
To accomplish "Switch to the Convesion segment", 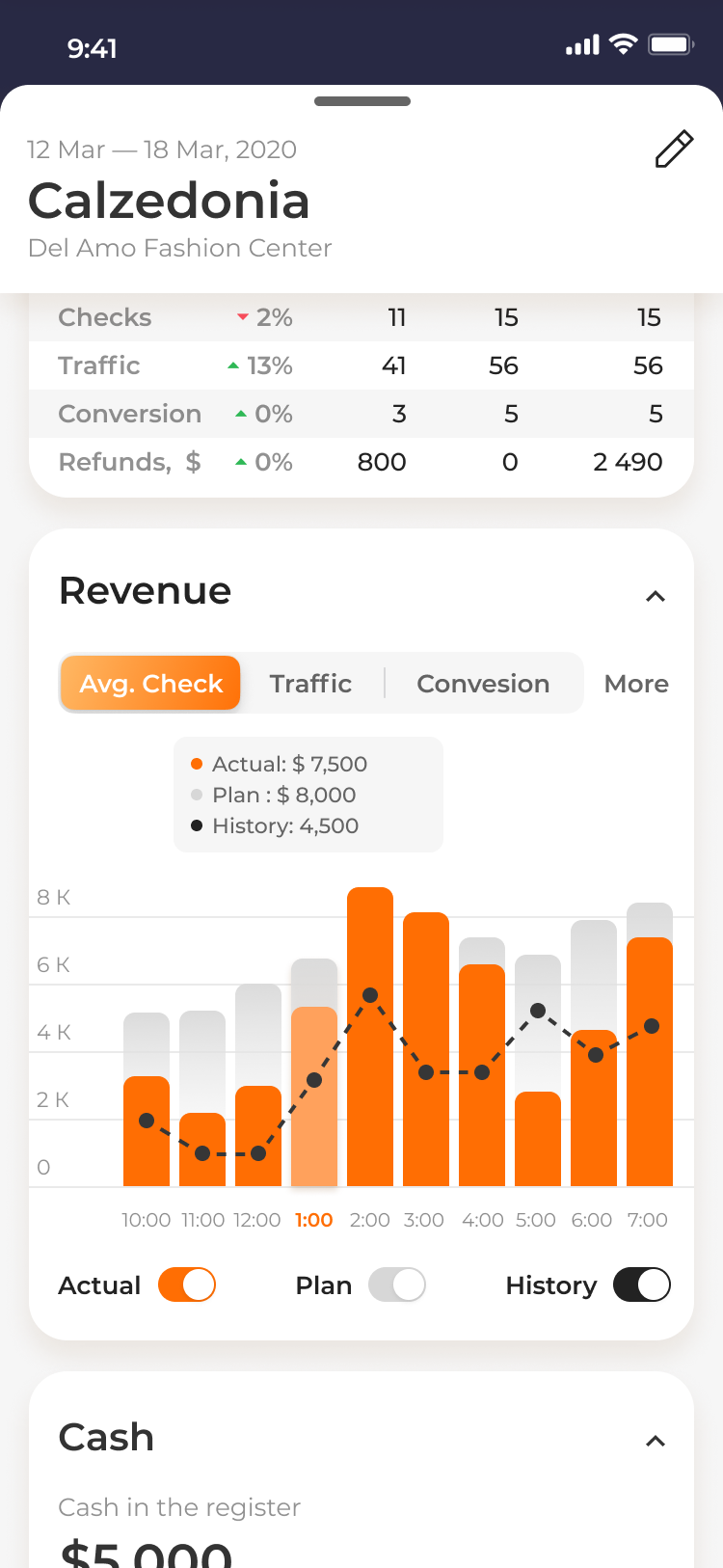I will click(x=483, y=683).
